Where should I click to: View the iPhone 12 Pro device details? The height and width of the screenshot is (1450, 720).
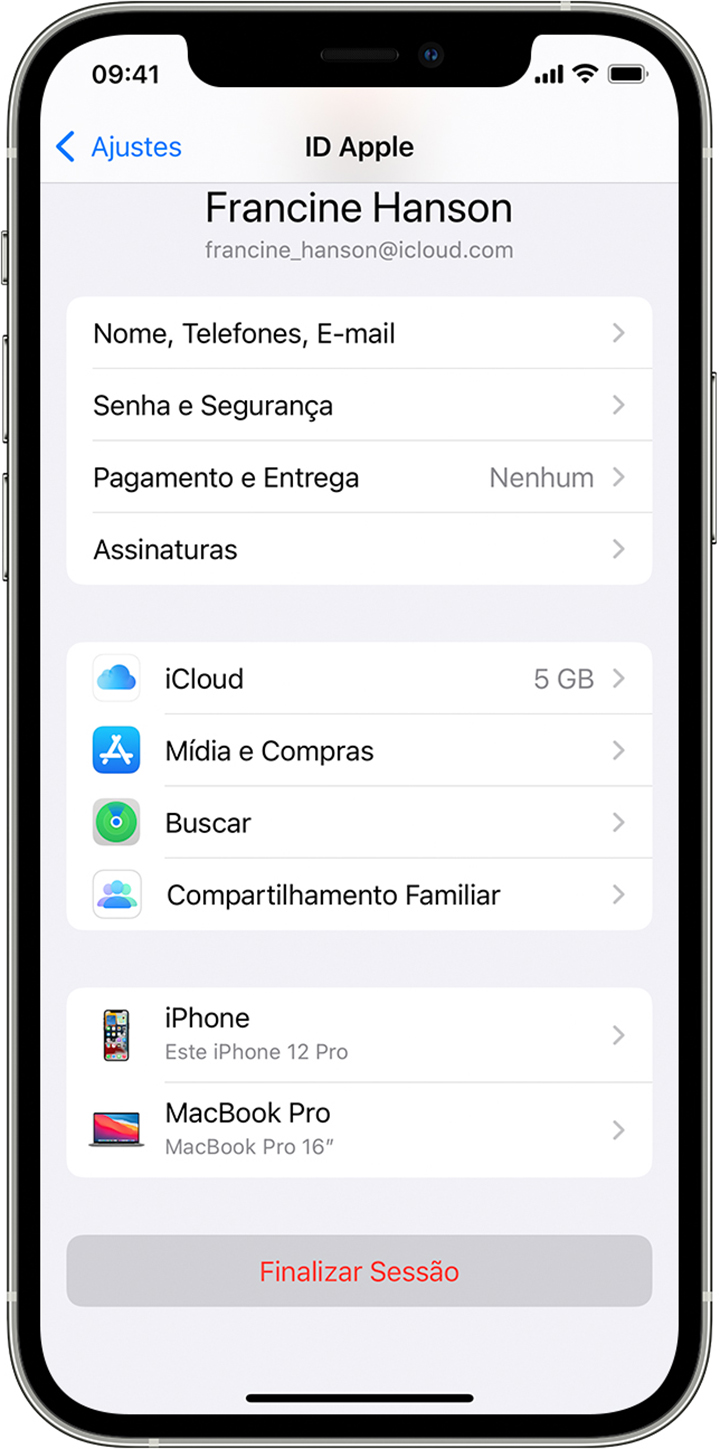tap(359, 1034)
